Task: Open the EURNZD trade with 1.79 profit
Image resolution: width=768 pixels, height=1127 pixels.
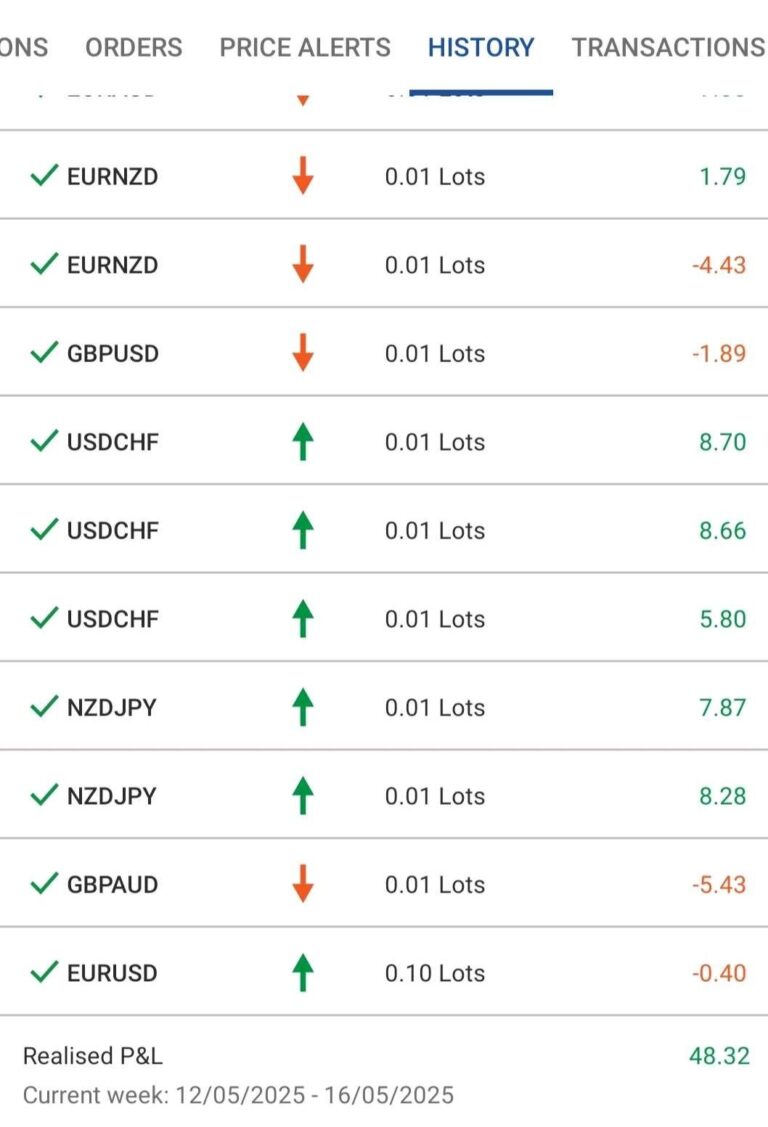Action: coord(384,177)
